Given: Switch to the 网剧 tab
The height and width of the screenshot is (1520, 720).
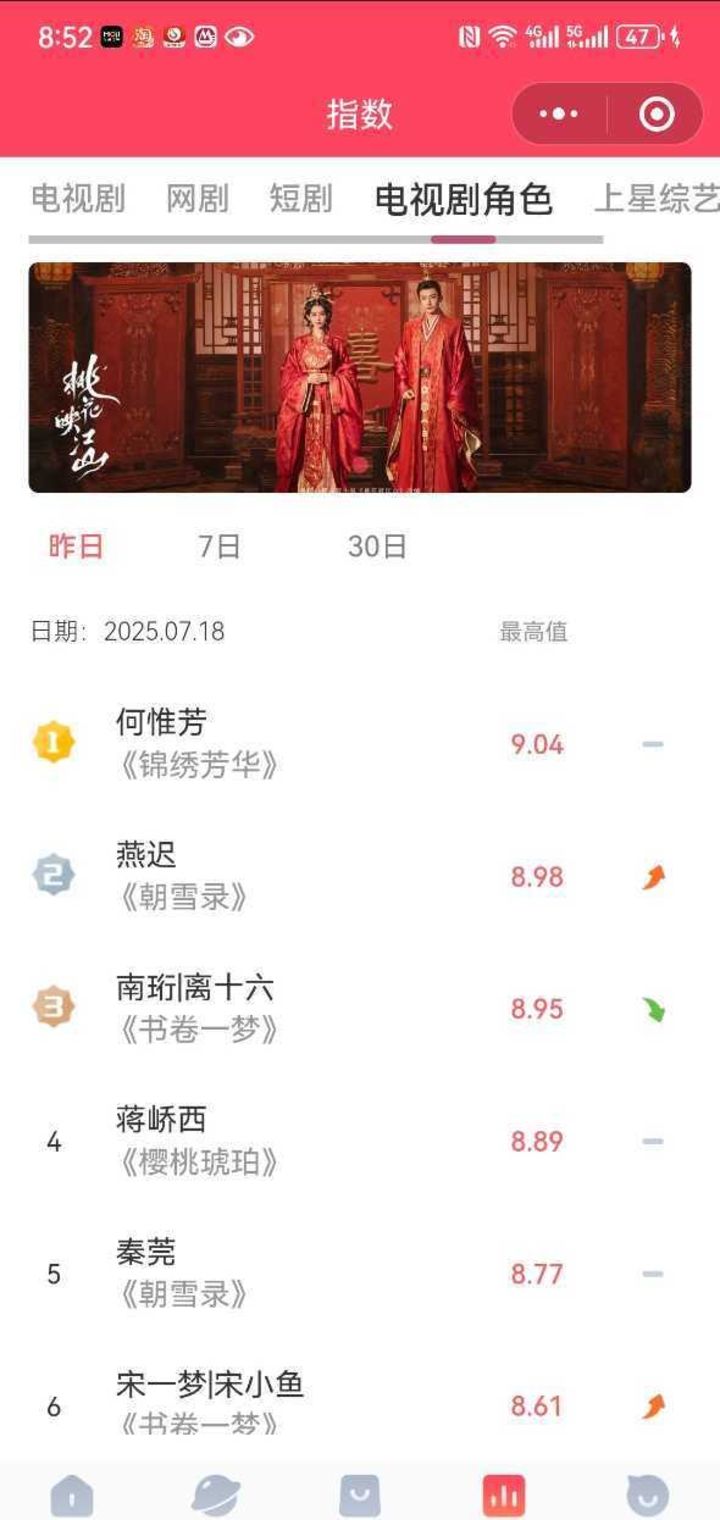Looking at the screenshot, I should [197, 198].
